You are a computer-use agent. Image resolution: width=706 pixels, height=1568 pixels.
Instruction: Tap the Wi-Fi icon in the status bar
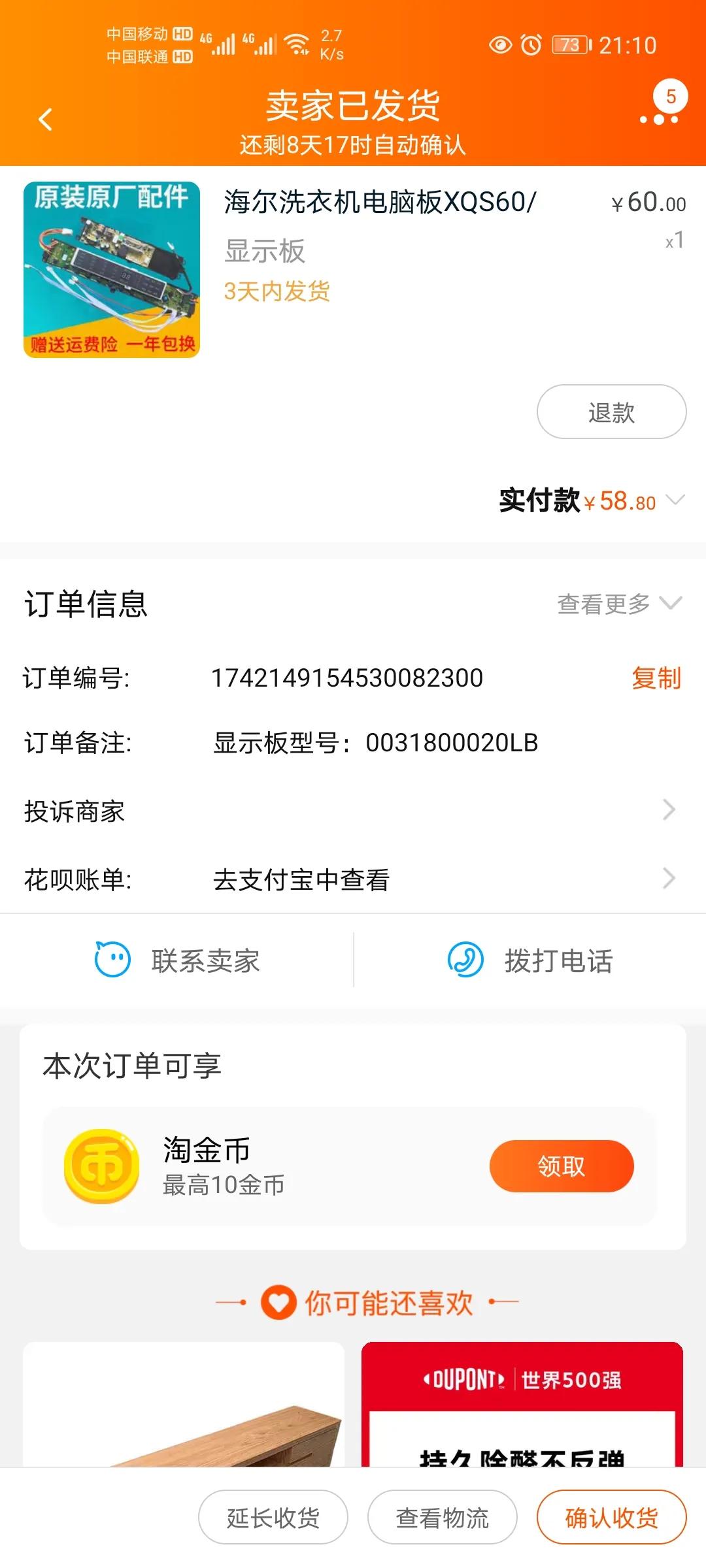pyautogui.click(x=295, y=41)
